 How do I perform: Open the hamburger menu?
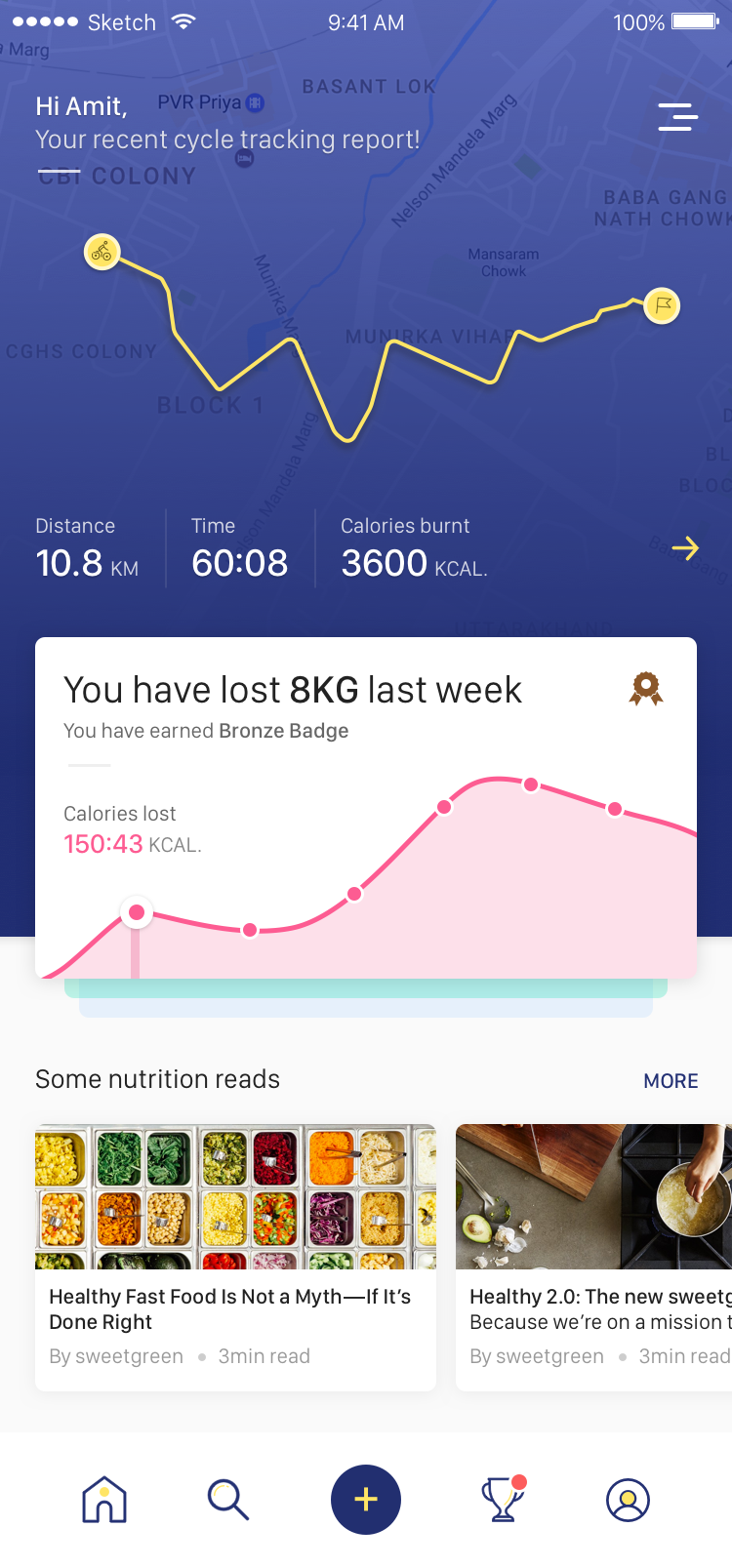click(x=677, y=117)
